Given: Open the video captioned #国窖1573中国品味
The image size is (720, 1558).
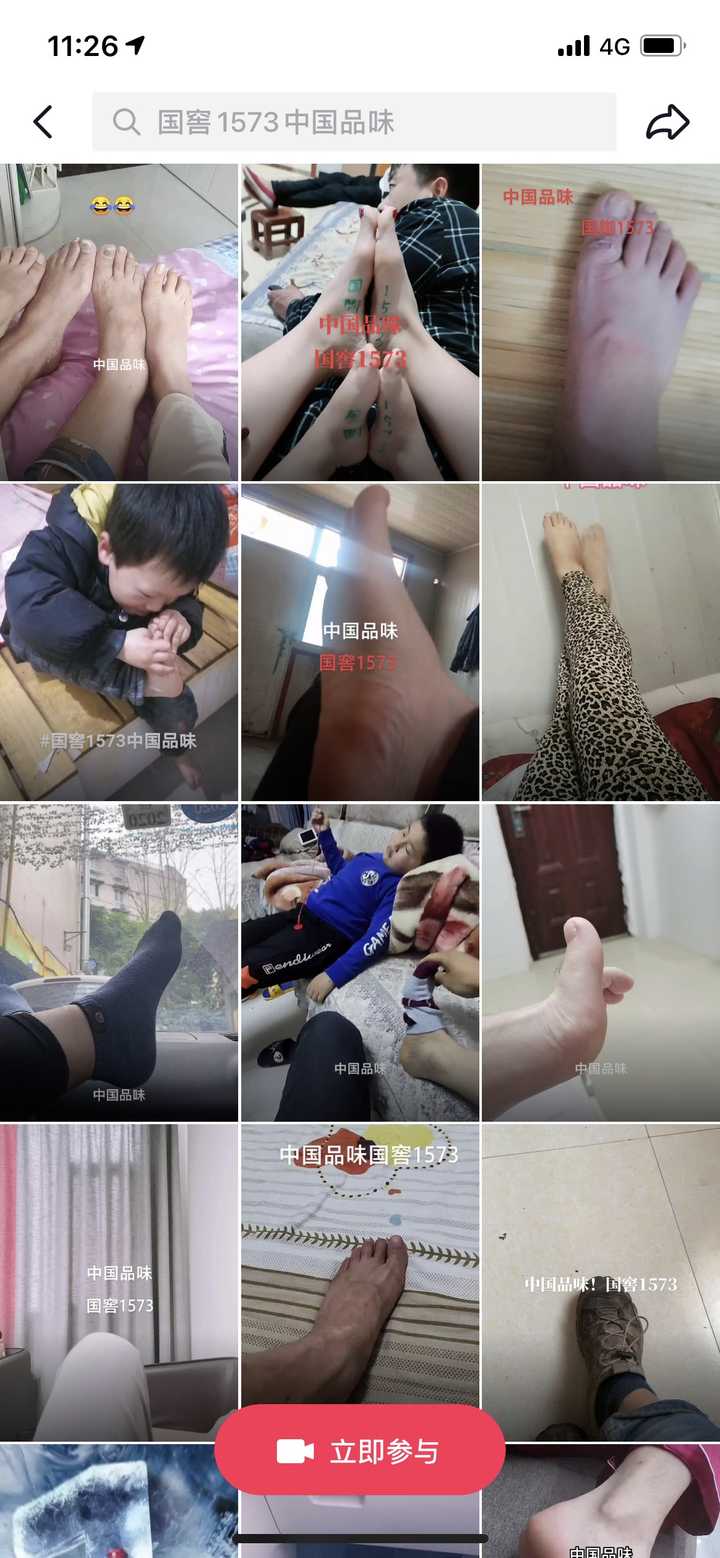Looking at the screenshot, I should coord(119,642).
